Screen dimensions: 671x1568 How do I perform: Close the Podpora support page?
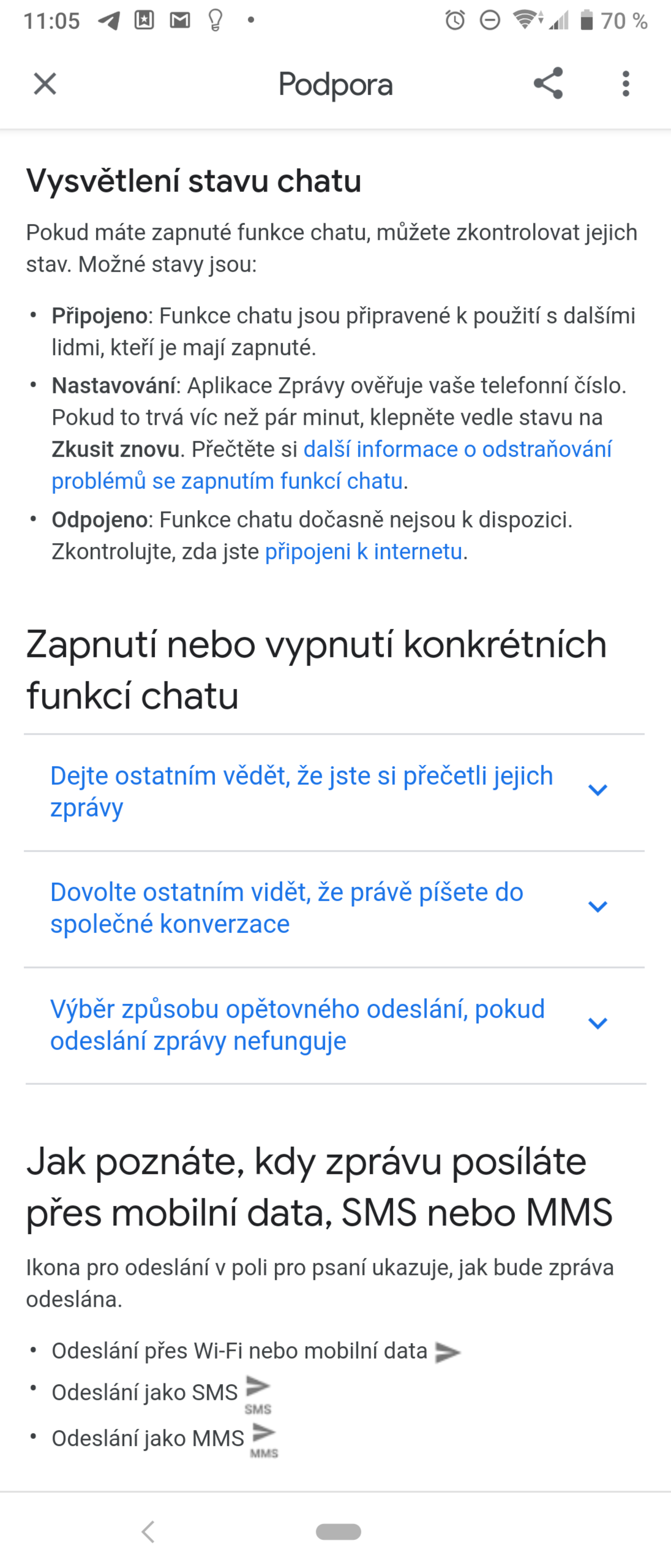(x=44, y=84)
